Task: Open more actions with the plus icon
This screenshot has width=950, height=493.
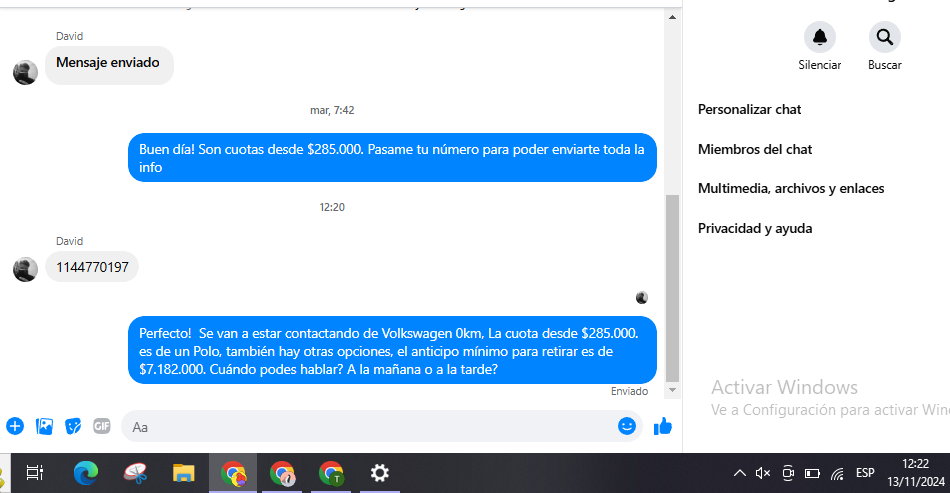Action: tap(15, 426)
